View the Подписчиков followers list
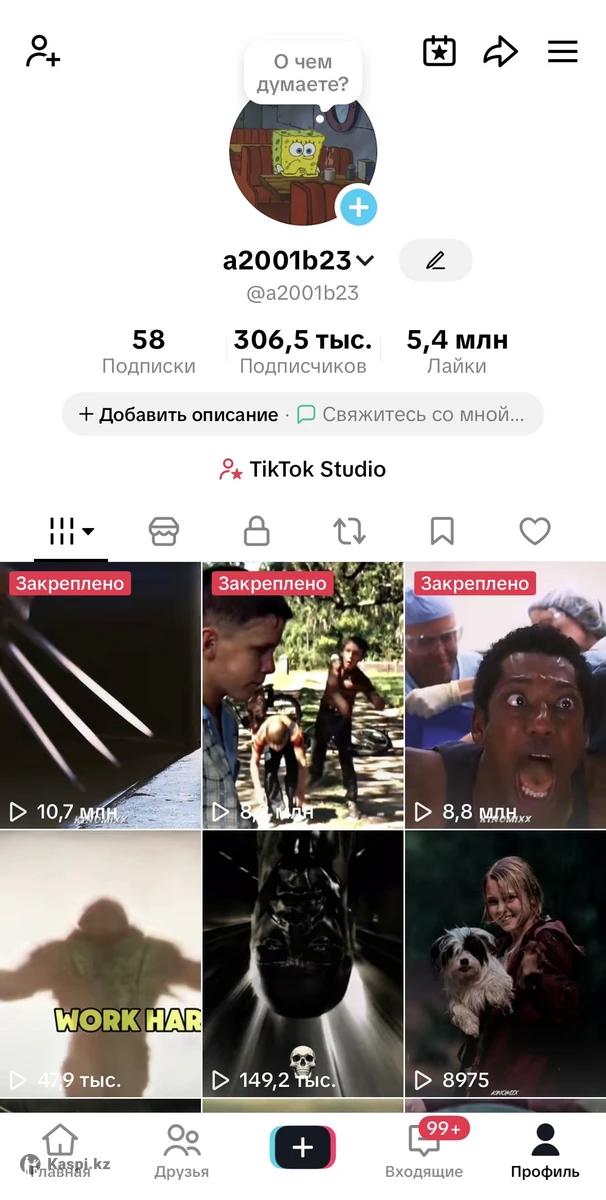606x1200 pixels. click(x=303, y=352)
